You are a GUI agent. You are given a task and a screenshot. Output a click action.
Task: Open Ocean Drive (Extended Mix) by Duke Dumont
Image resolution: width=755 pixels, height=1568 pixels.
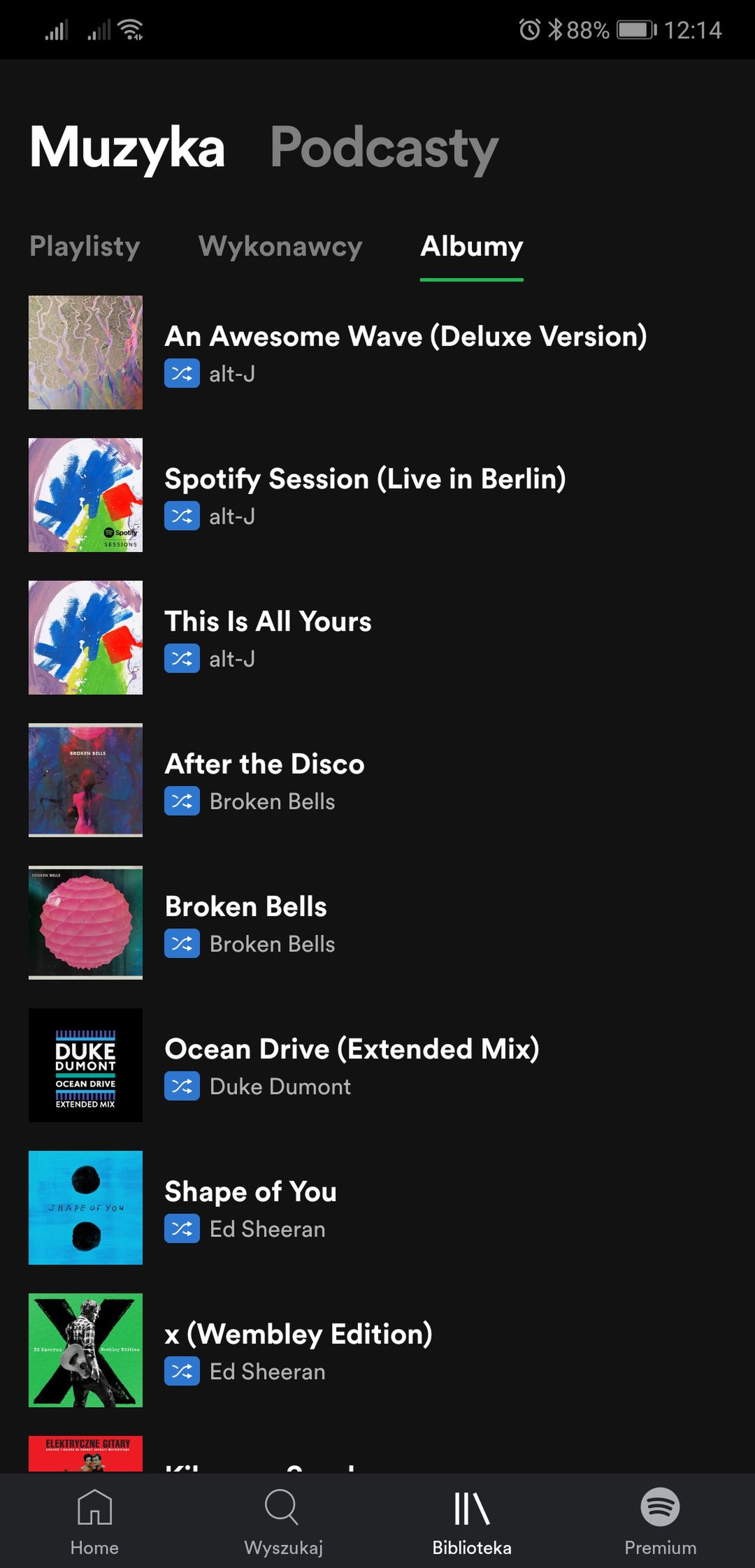[x=377, y=1065]
